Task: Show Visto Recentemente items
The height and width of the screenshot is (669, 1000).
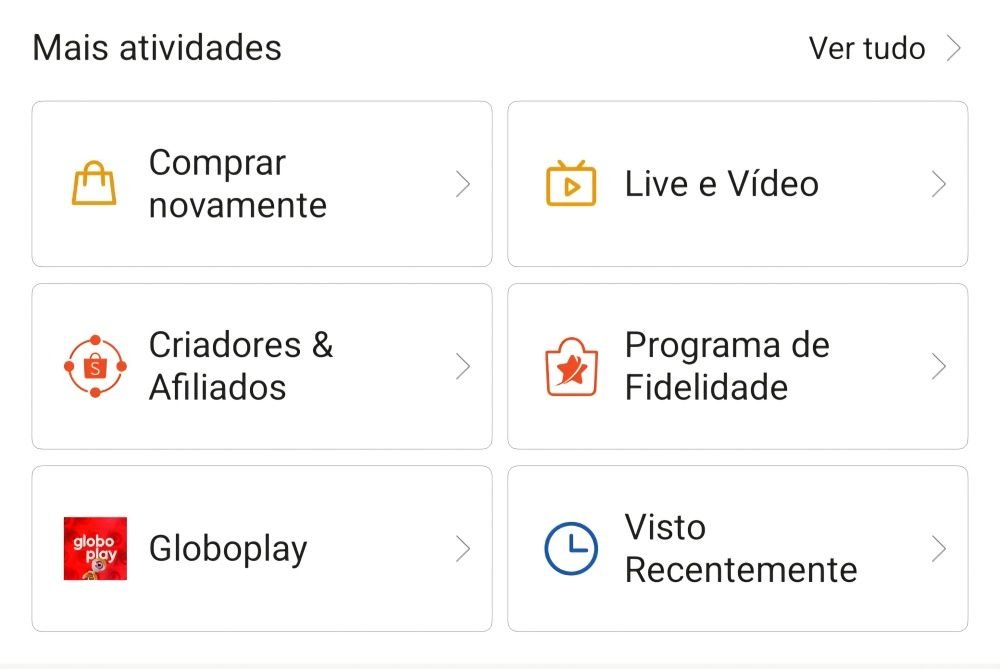Action: [738, 548]
